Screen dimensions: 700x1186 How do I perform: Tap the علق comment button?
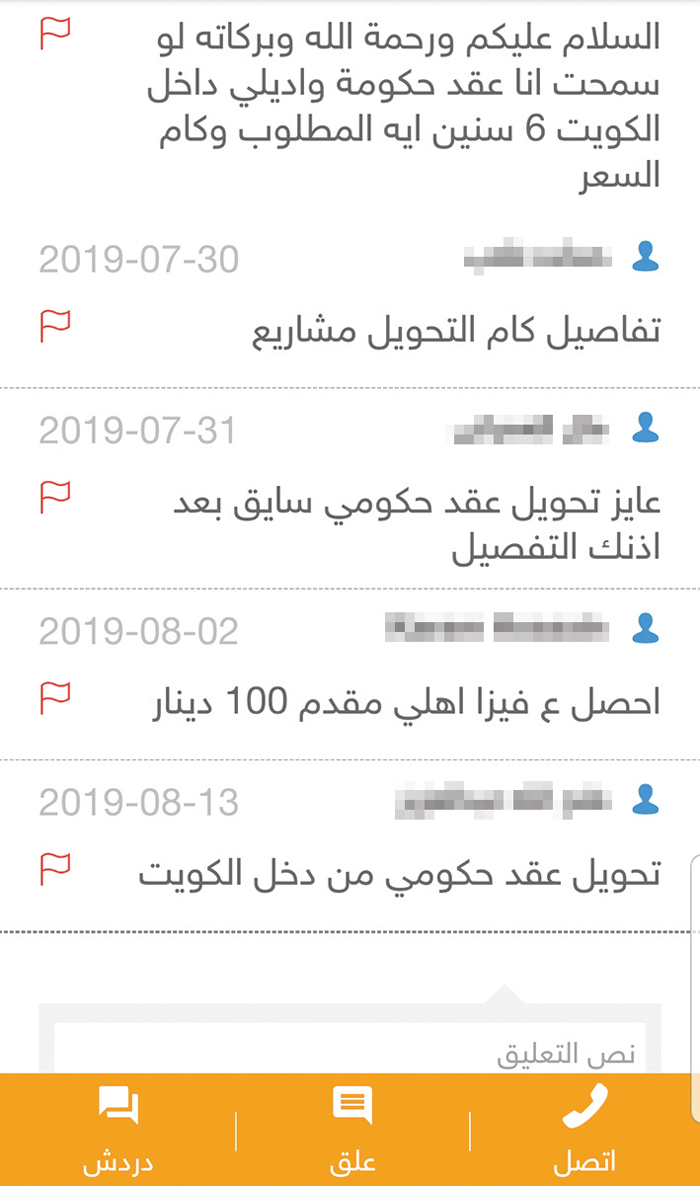[352, 1130]
